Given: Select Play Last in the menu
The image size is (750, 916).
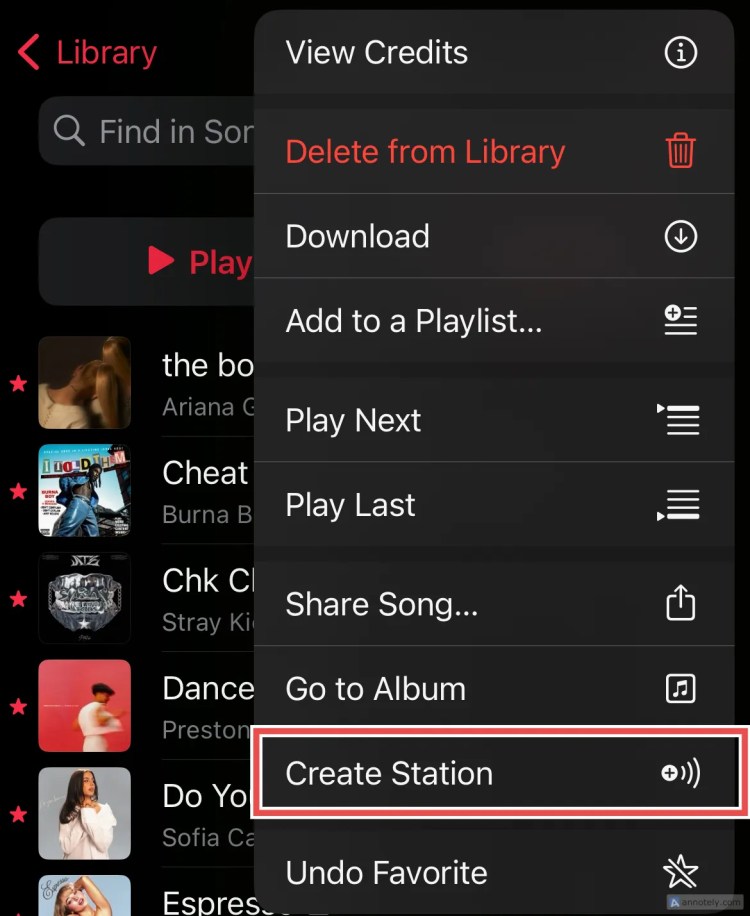Looking at the screenshot, I should pos(492,505).
